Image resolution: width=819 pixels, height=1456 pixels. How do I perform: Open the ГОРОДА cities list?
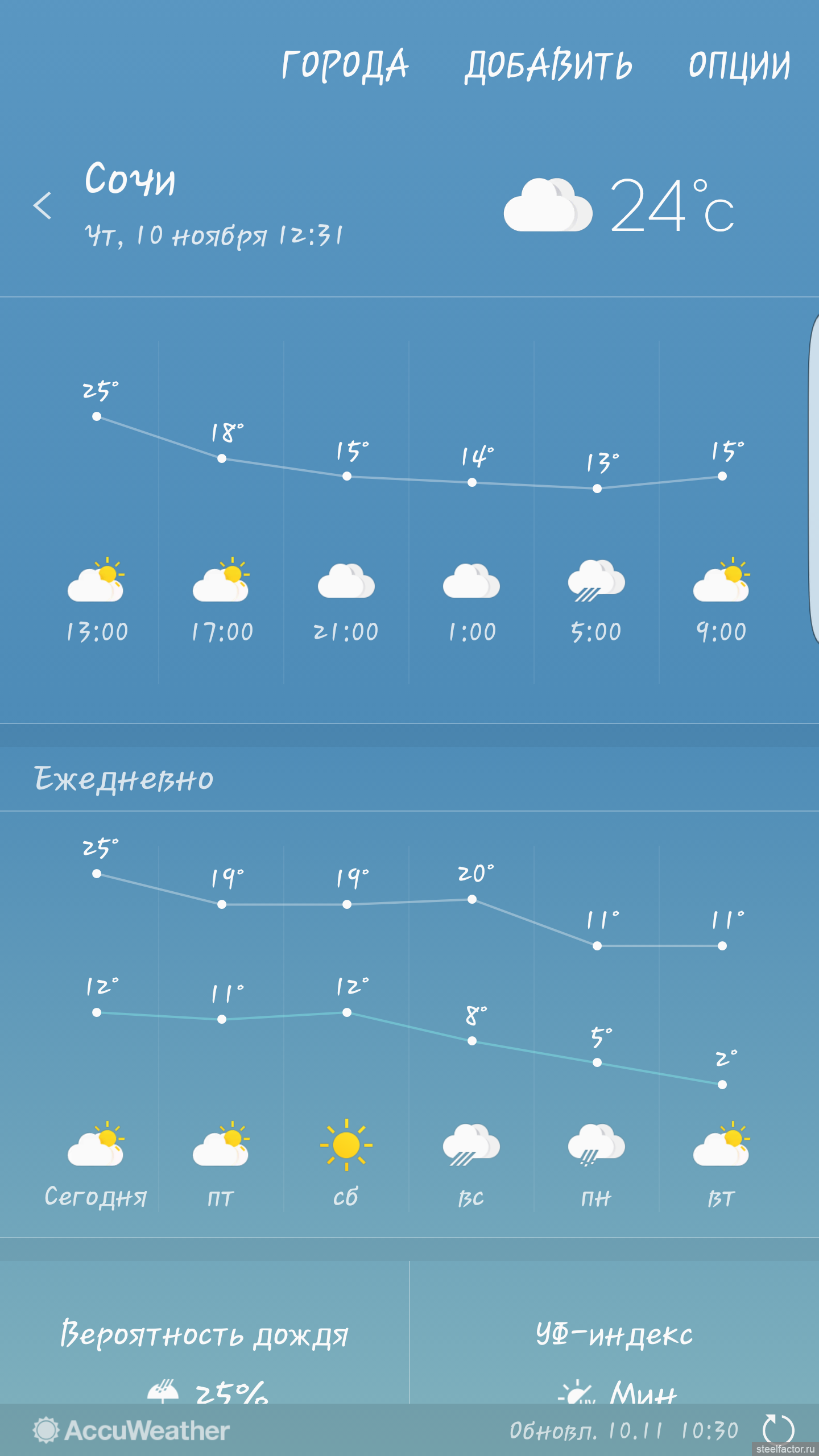point(345,66)
